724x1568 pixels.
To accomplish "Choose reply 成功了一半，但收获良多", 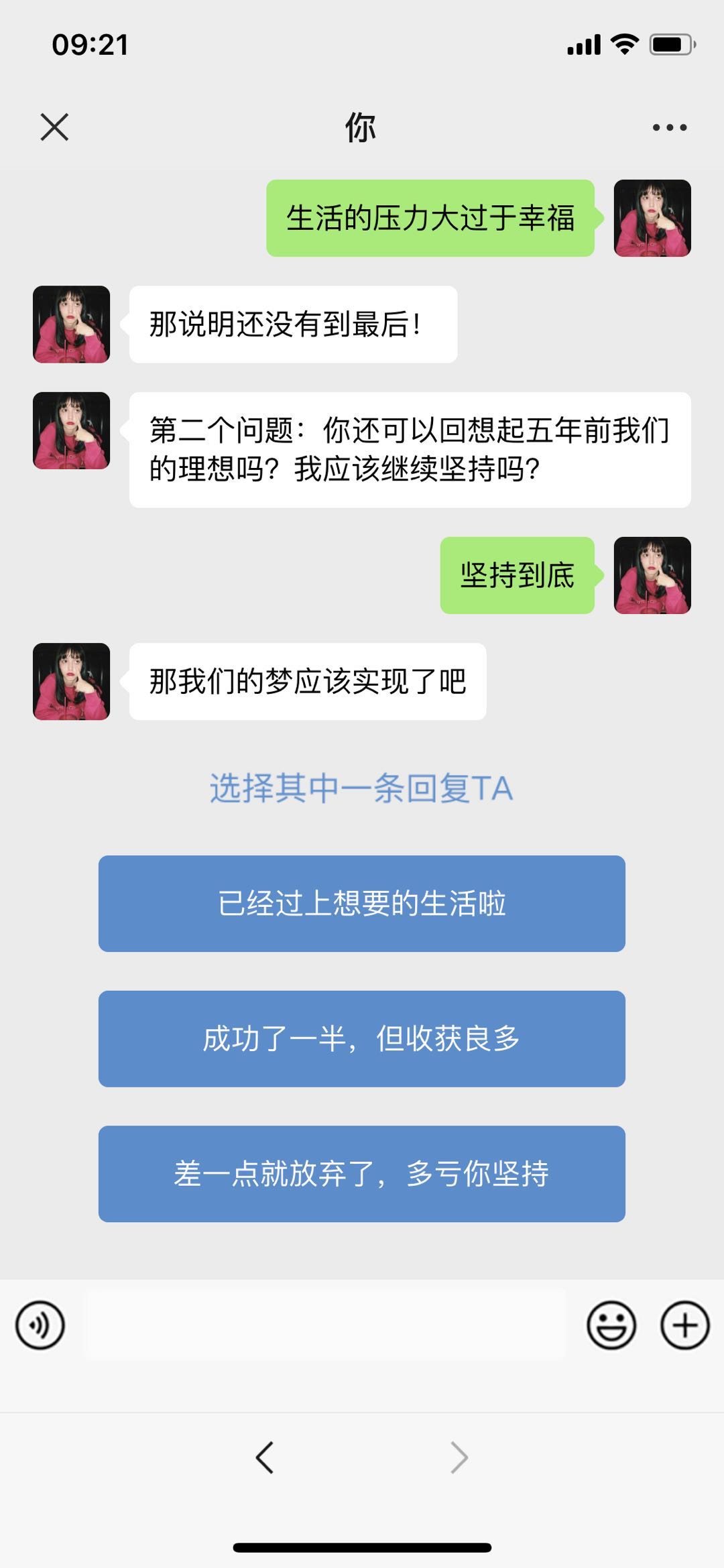I will (362, 1038).
